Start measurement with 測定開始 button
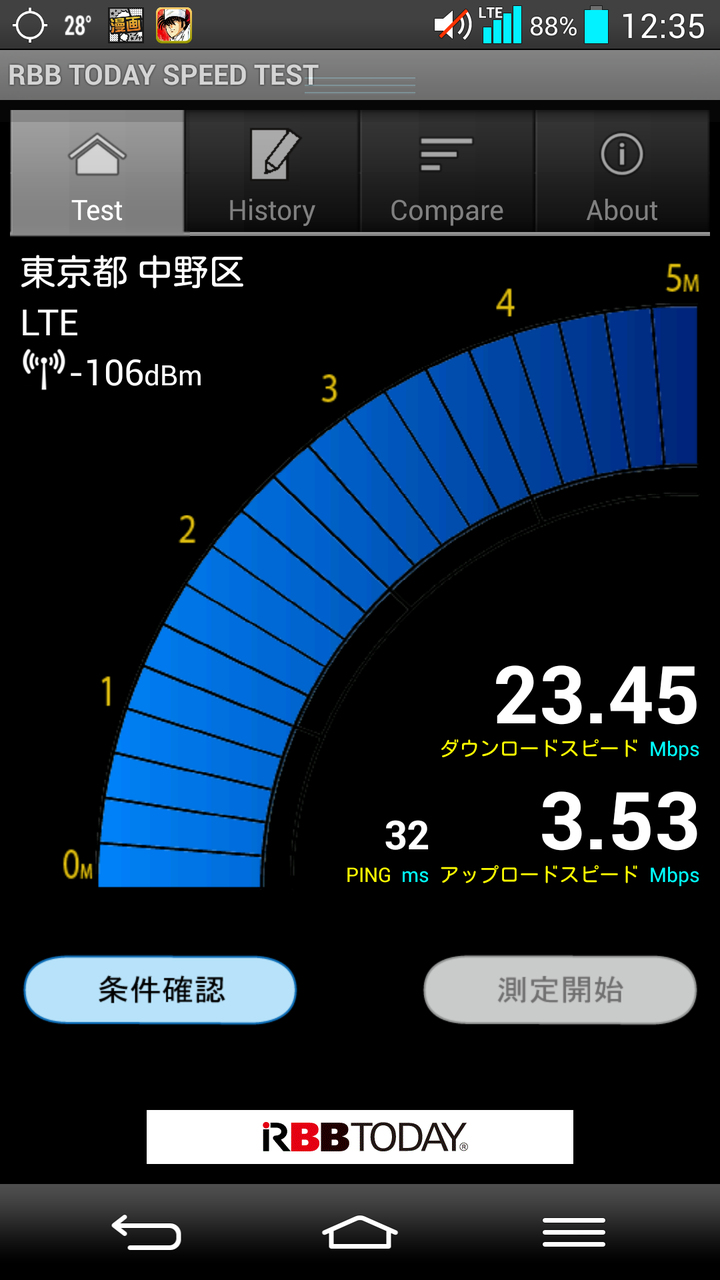Screen dimensions: 720x1280 coord(560,990)
